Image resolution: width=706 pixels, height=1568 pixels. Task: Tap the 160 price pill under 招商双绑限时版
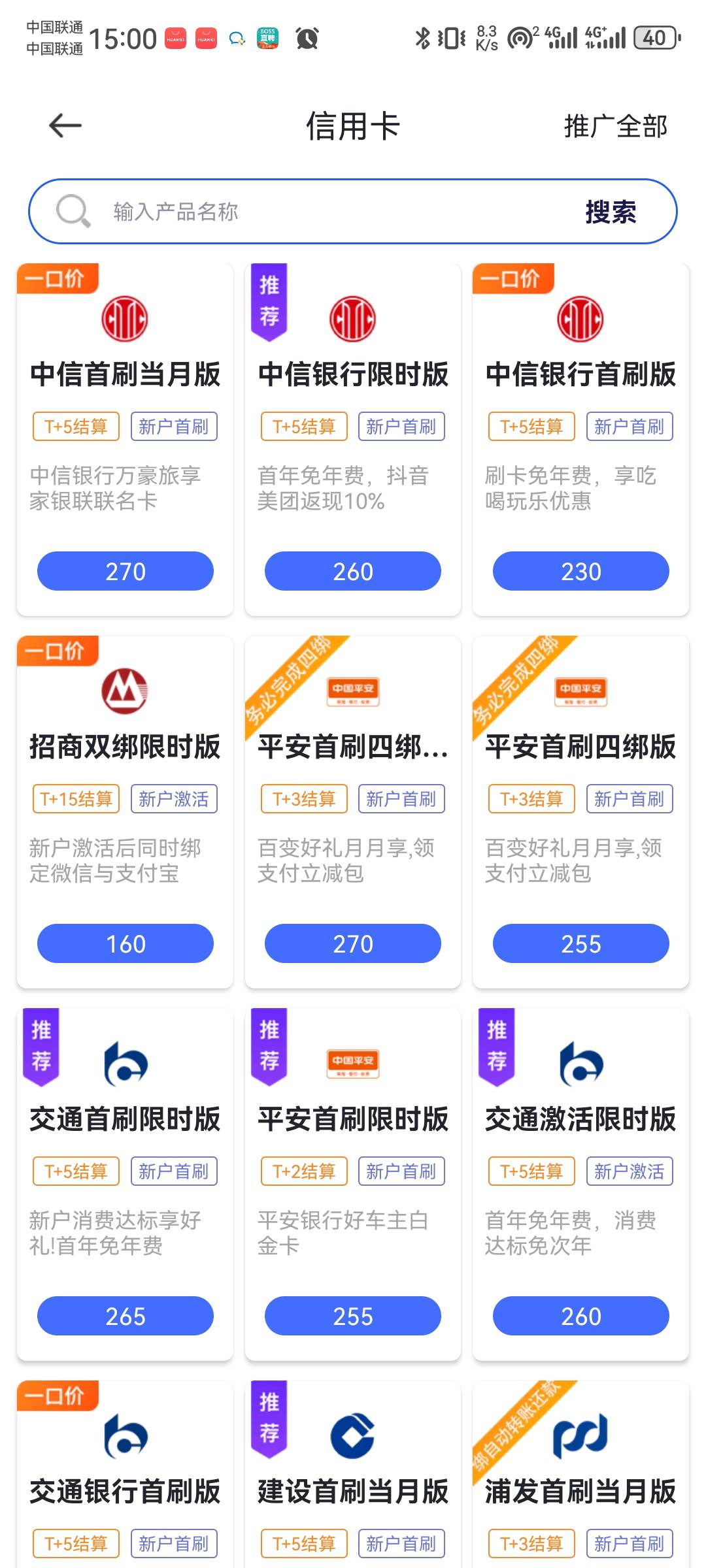click(x=126, y=943)
